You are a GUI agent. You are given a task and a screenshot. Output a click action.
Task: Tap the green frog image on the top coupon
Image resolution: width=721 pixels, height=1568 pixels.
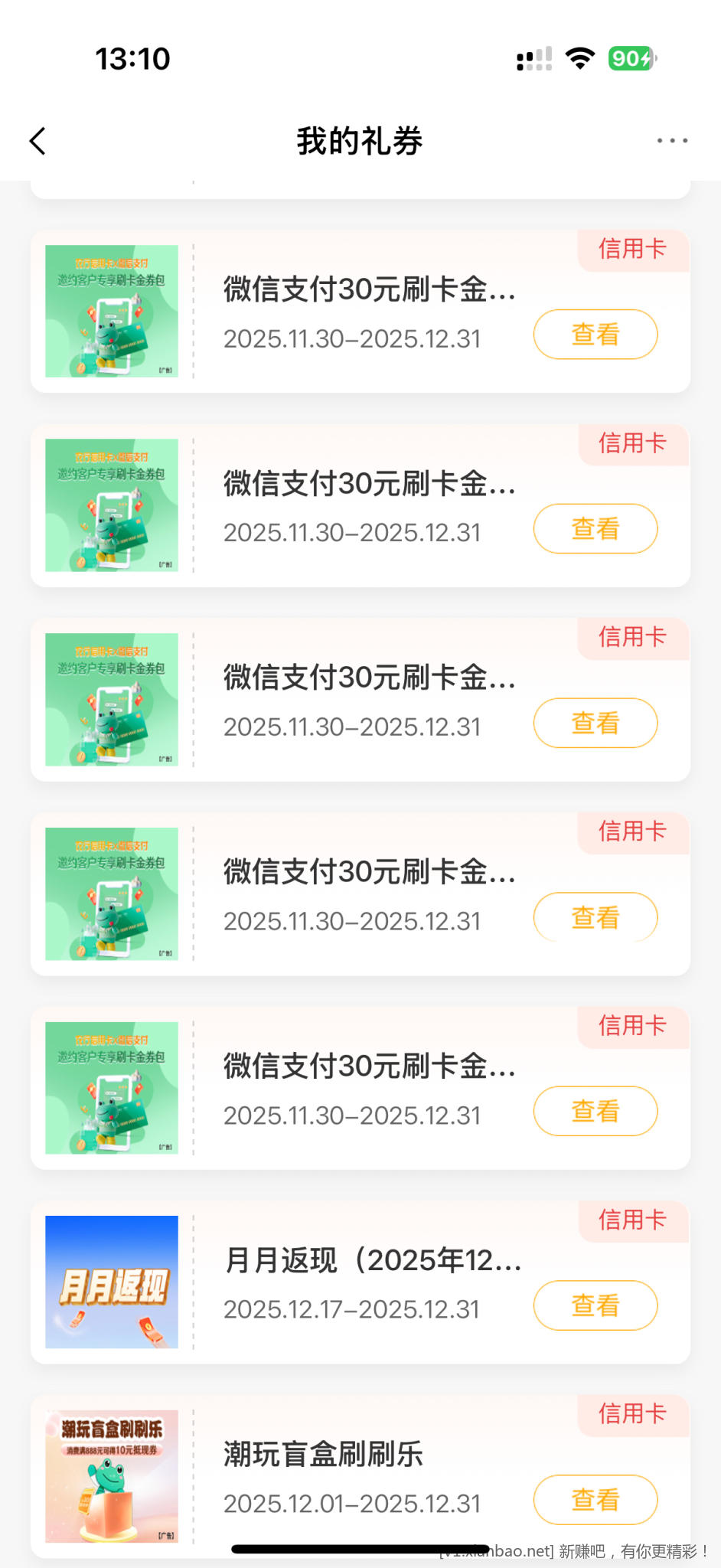110,309
